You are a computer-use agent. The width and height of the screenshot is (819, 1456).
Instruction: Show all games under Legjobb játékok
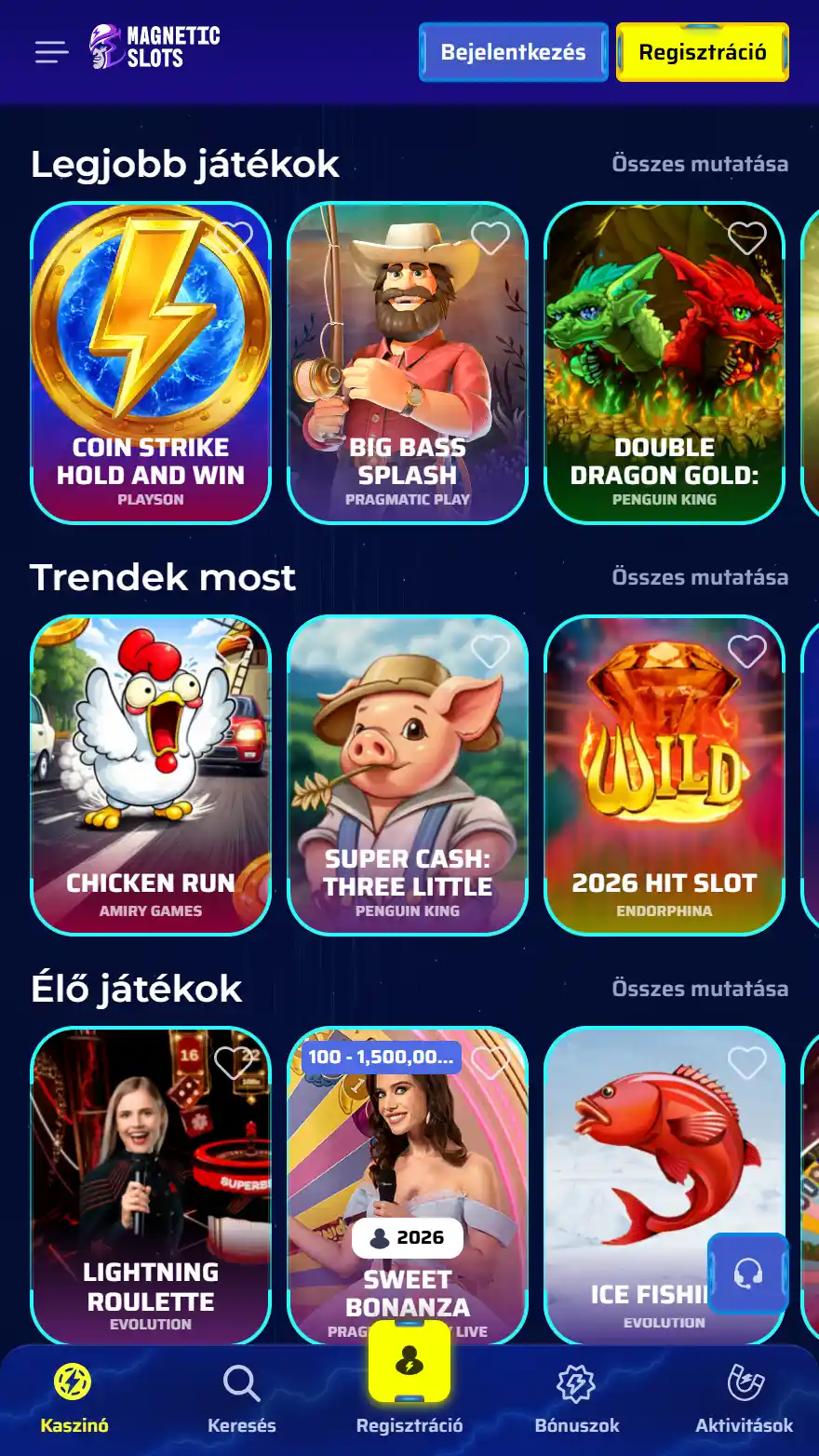click(700, 164)
